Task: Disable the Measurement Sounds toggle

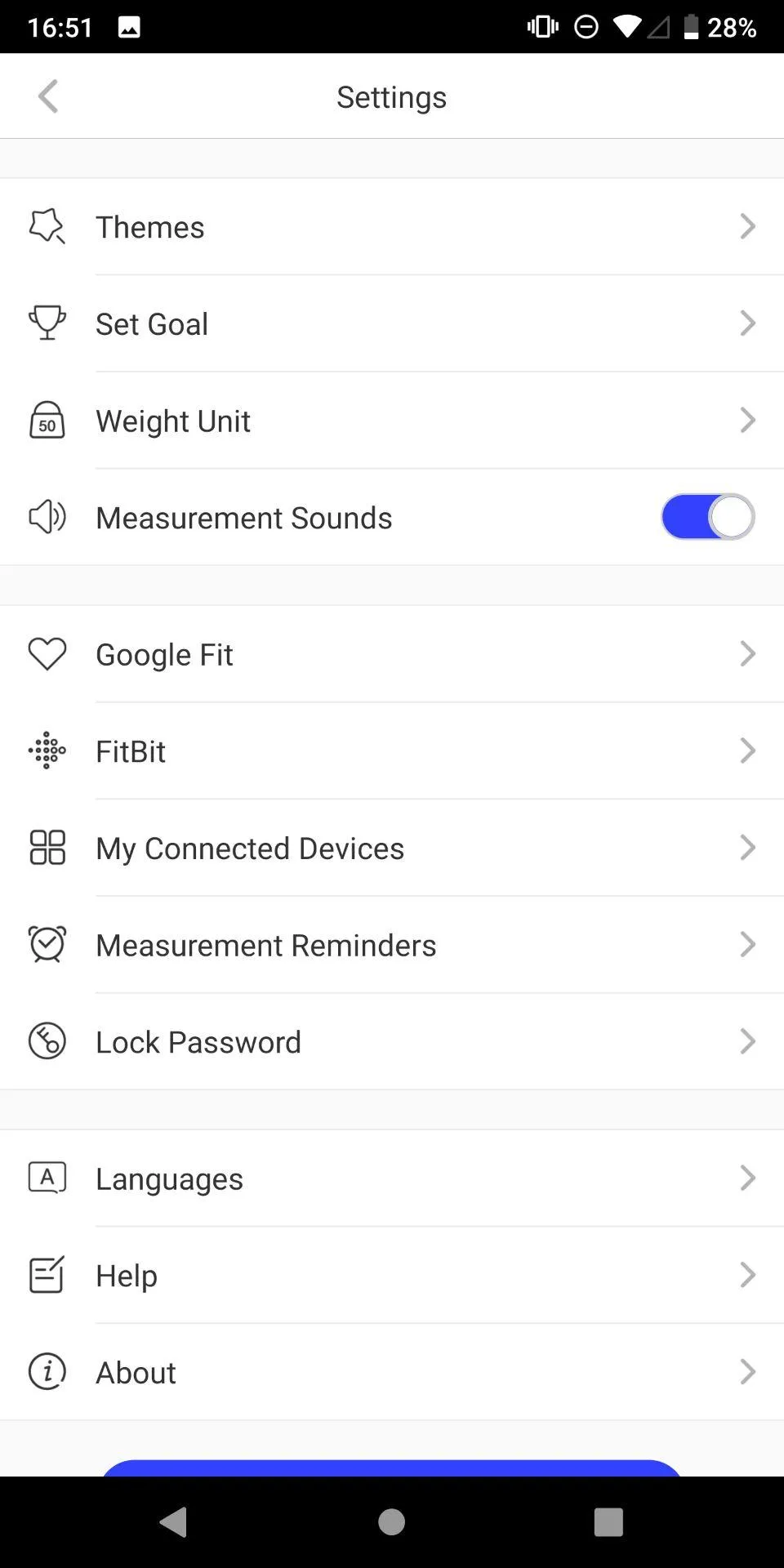Action: pos(707,516)
